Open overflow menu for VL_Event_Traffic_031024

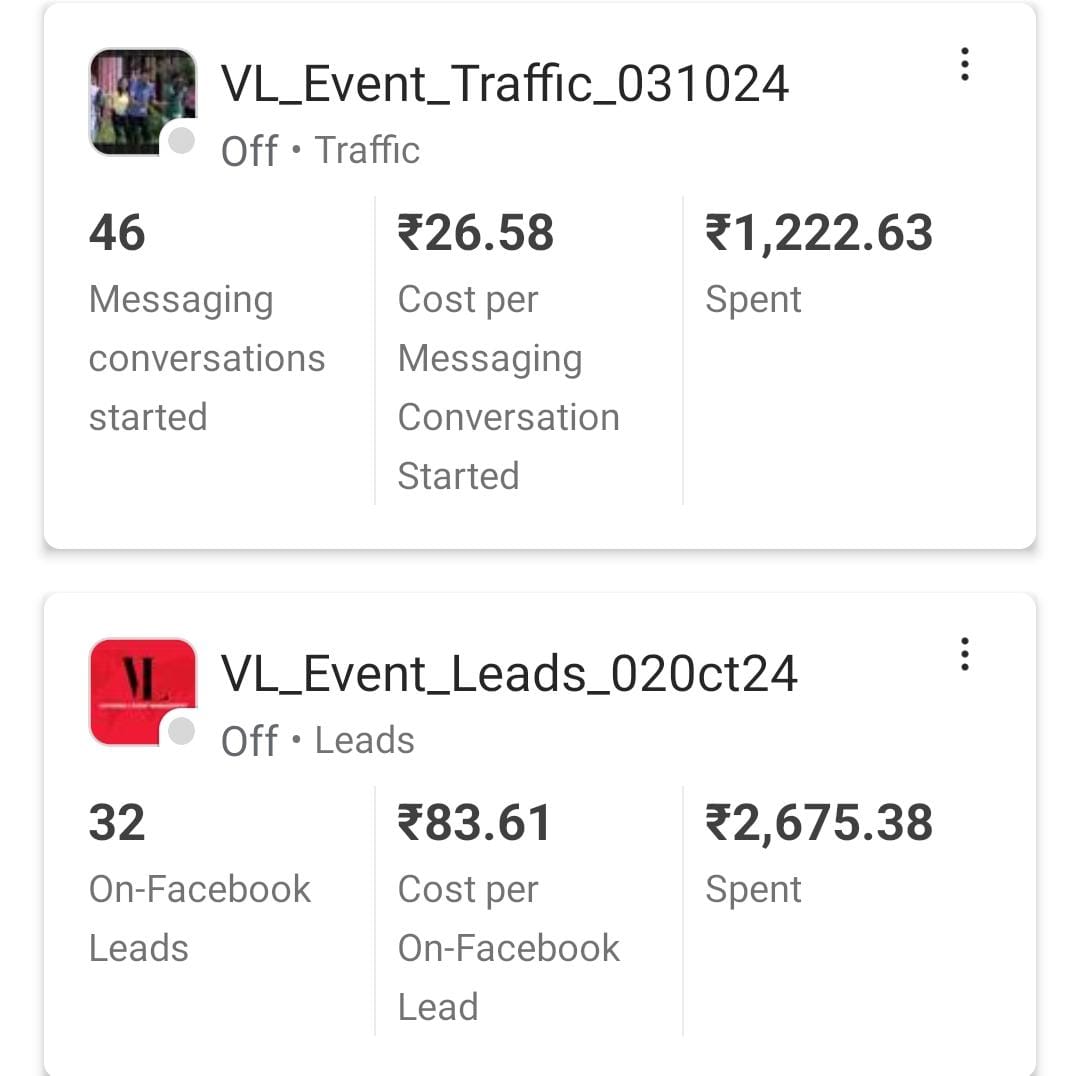coord(964,64)
